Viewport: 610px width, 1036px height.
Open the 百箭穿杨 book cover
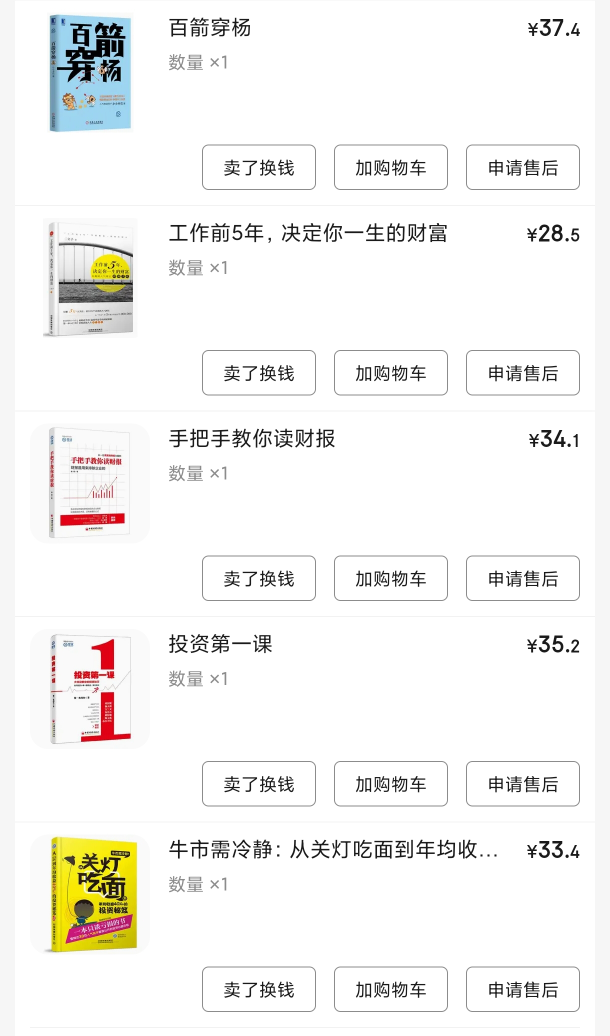[x=90, y=73]
